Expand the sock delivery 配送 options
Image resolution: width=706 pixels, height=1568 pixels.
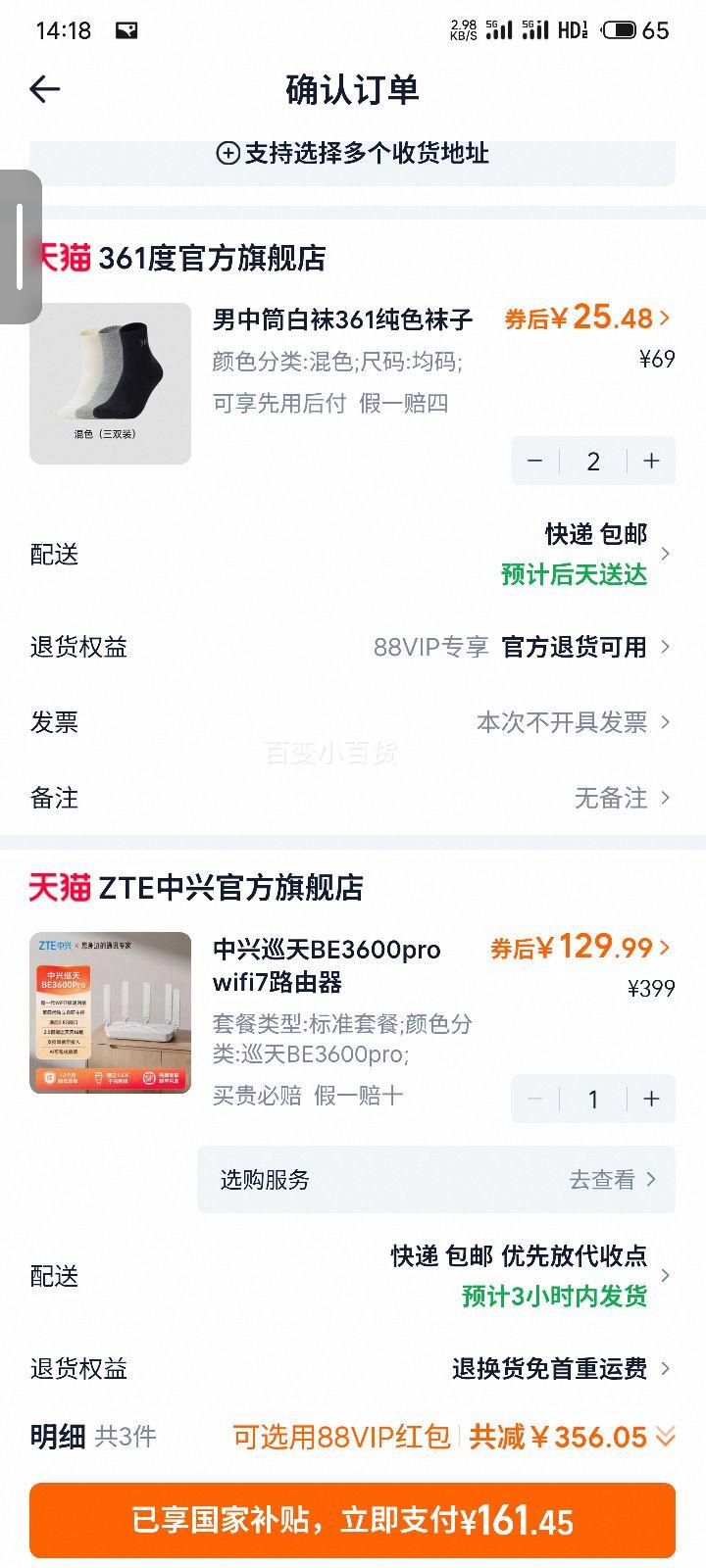(x=588, y=554)
